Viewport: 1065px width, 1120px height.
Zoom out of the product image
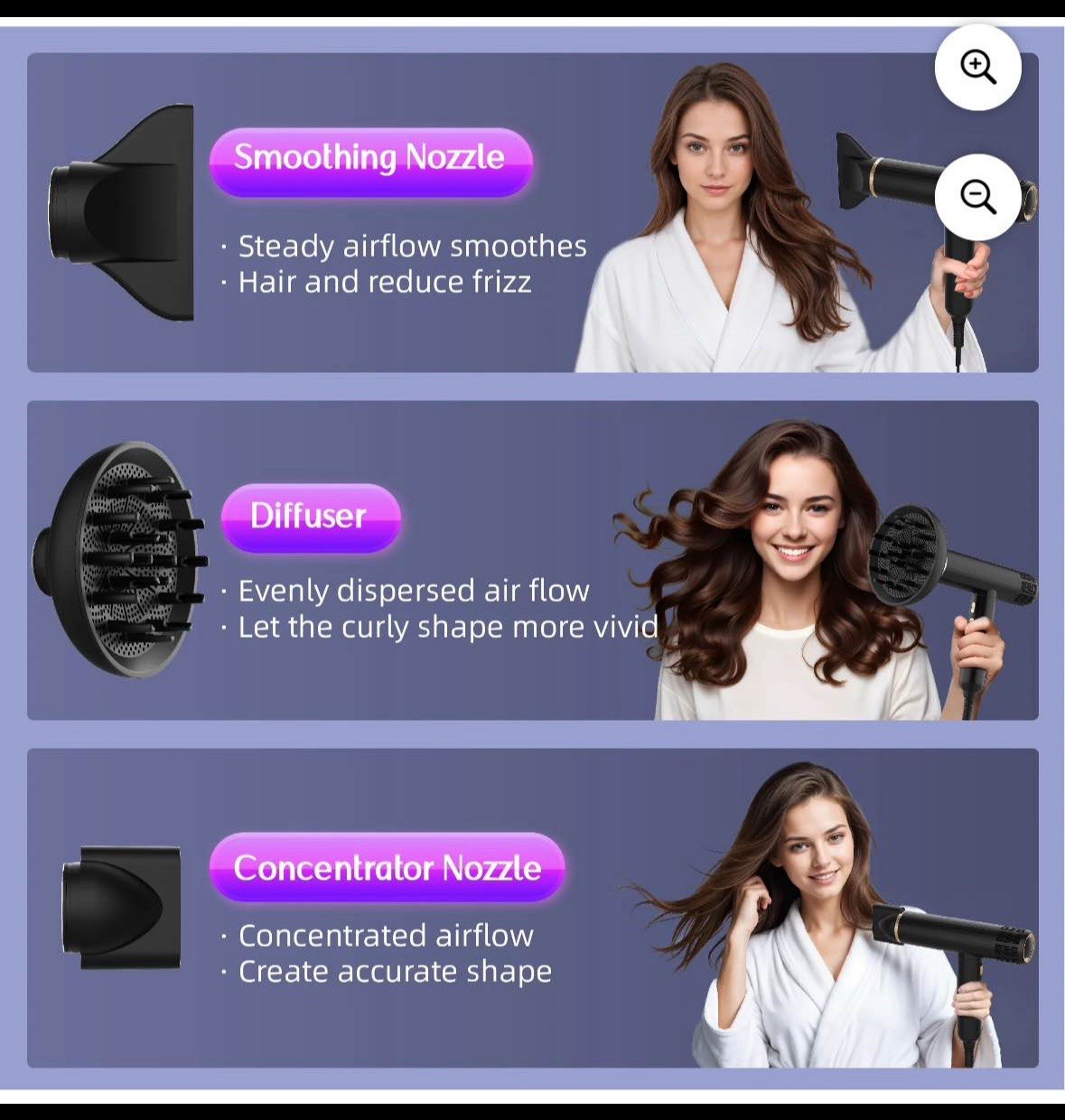(x=977, y=197)
